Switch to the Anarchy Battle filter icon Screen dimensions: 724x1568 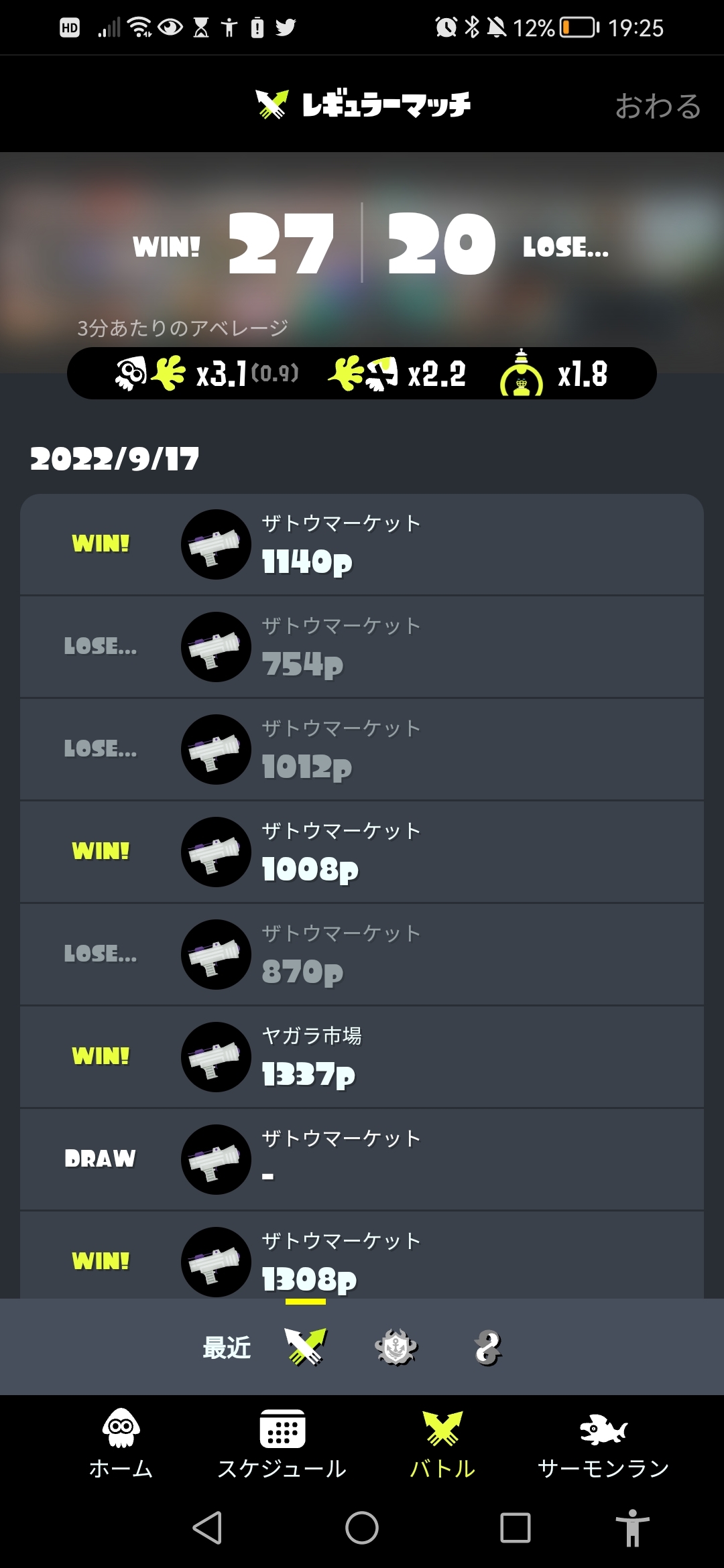pyautogui.click(x=396, y=1348)
